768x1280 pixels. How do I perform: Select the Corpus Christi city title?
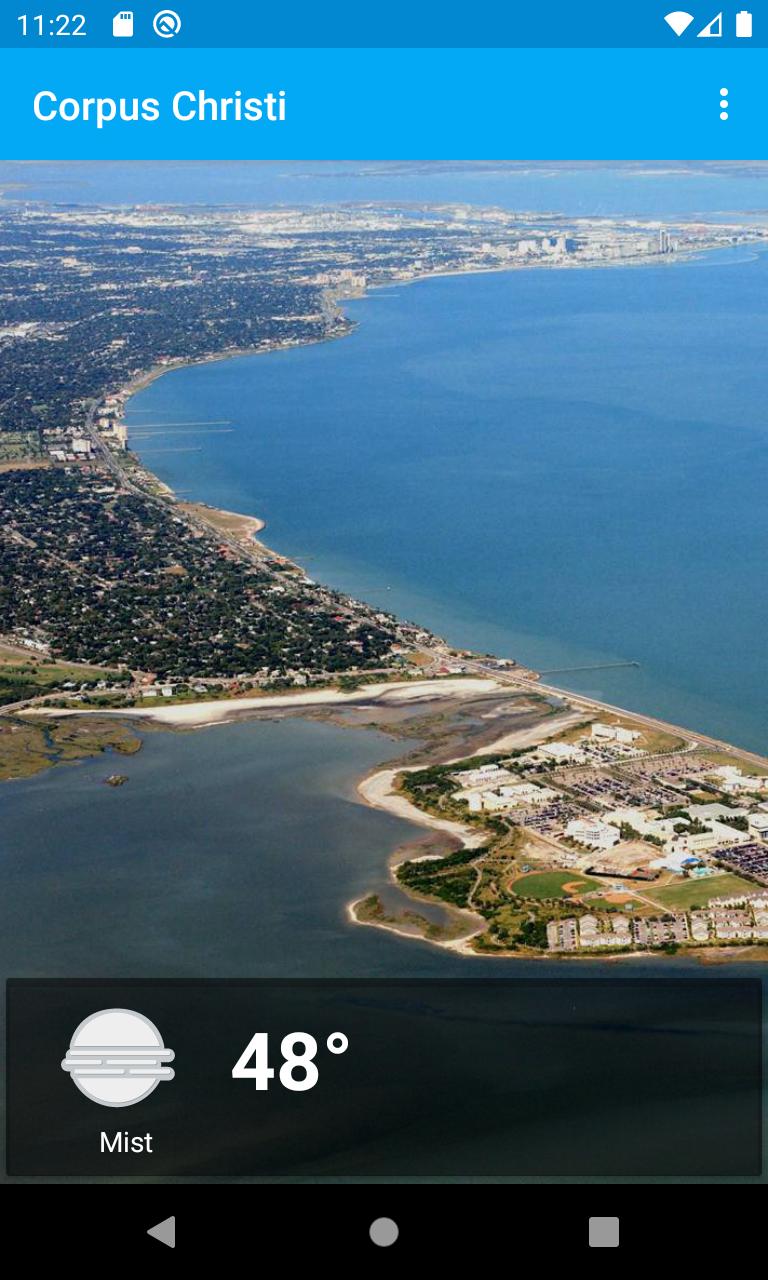click(x=160, y=105)
